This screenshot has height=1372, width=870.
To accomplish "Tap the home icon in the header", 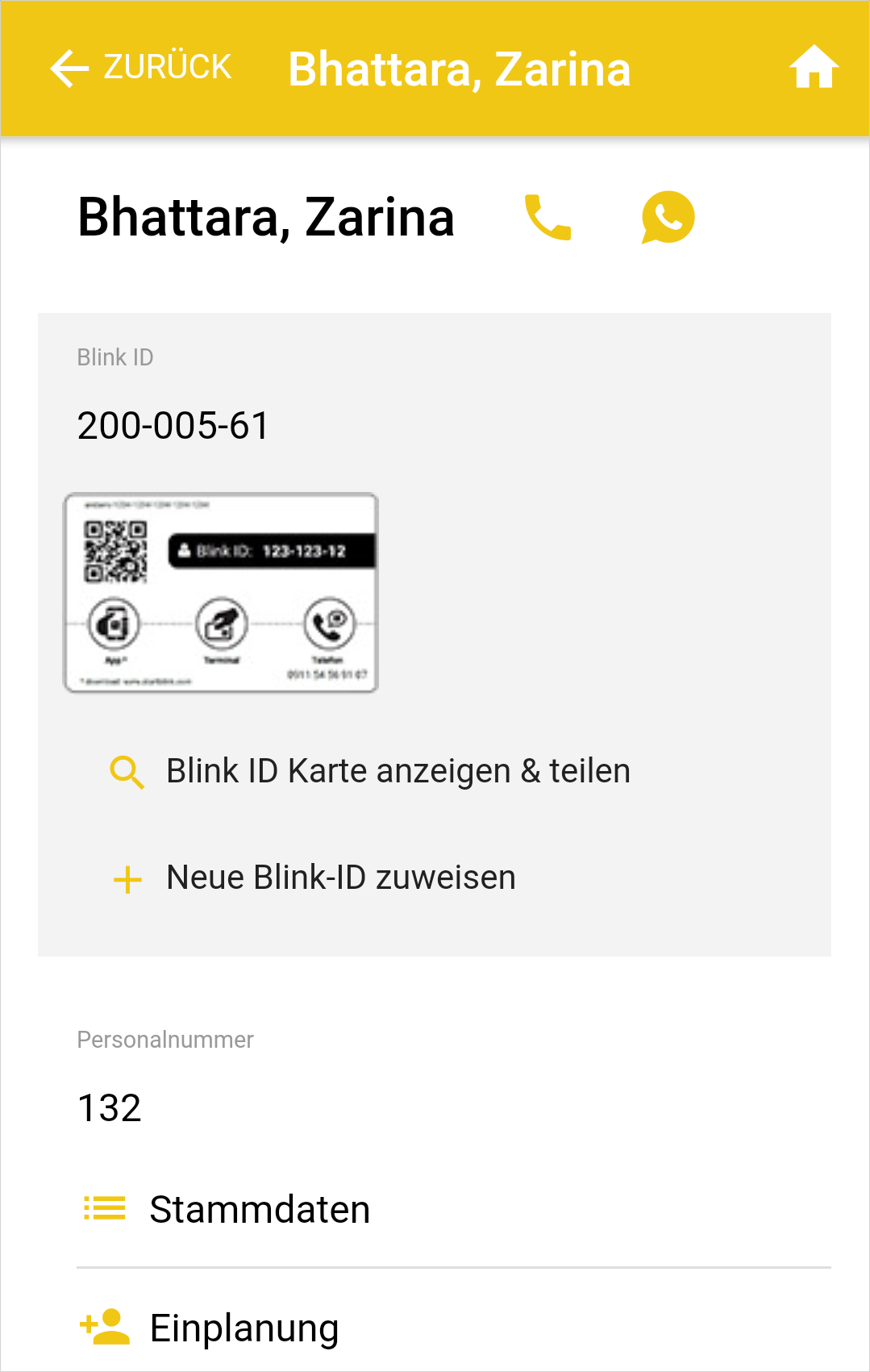I will tap(814, 68).
